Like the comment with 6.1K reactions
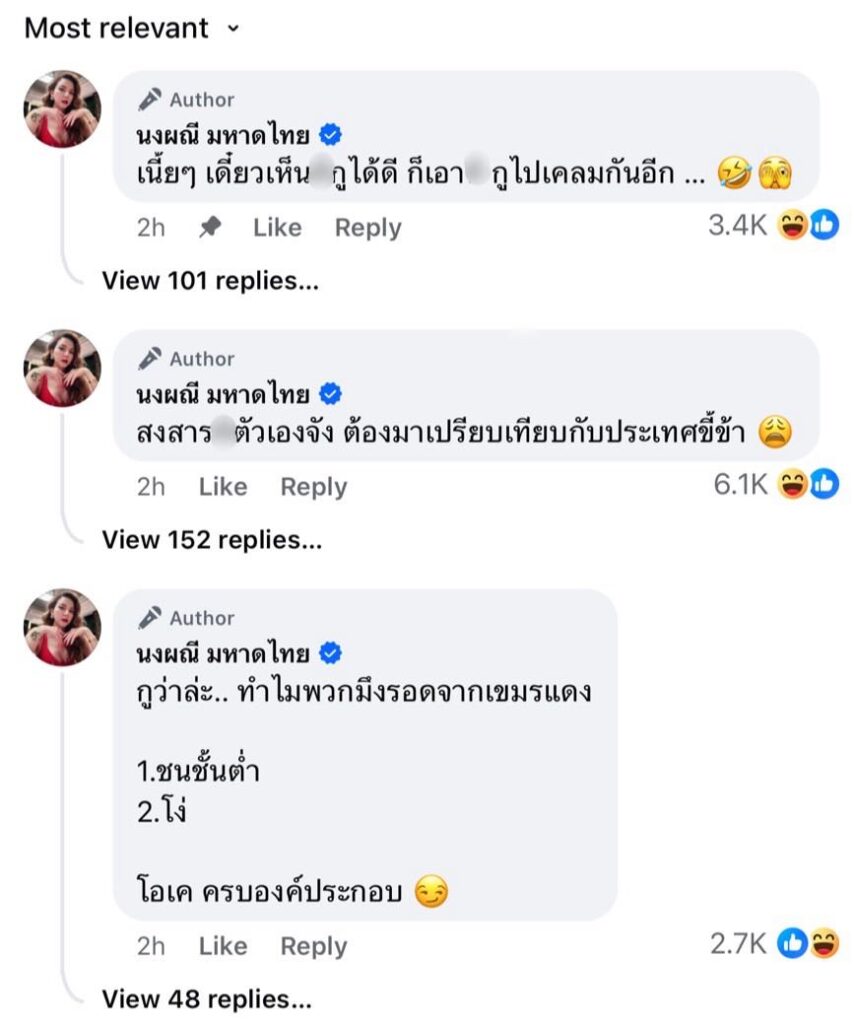 pos(222,487)
